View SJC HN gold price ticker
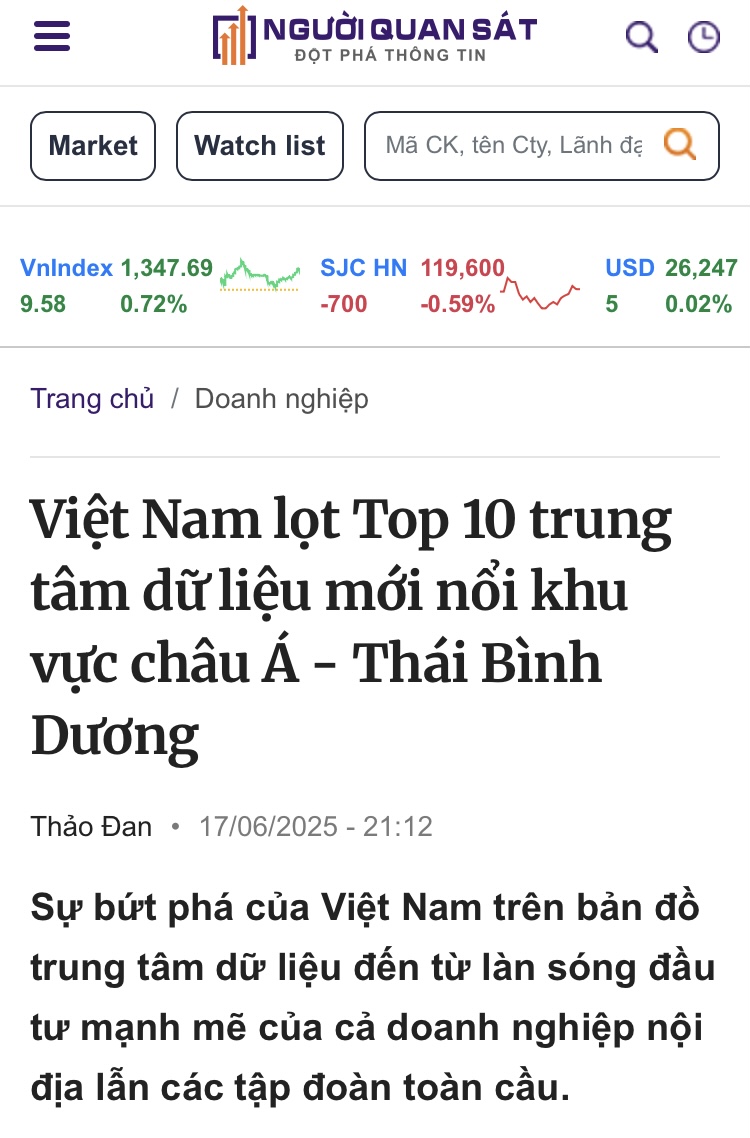The image size is (750, 1138). pos(364,268)
